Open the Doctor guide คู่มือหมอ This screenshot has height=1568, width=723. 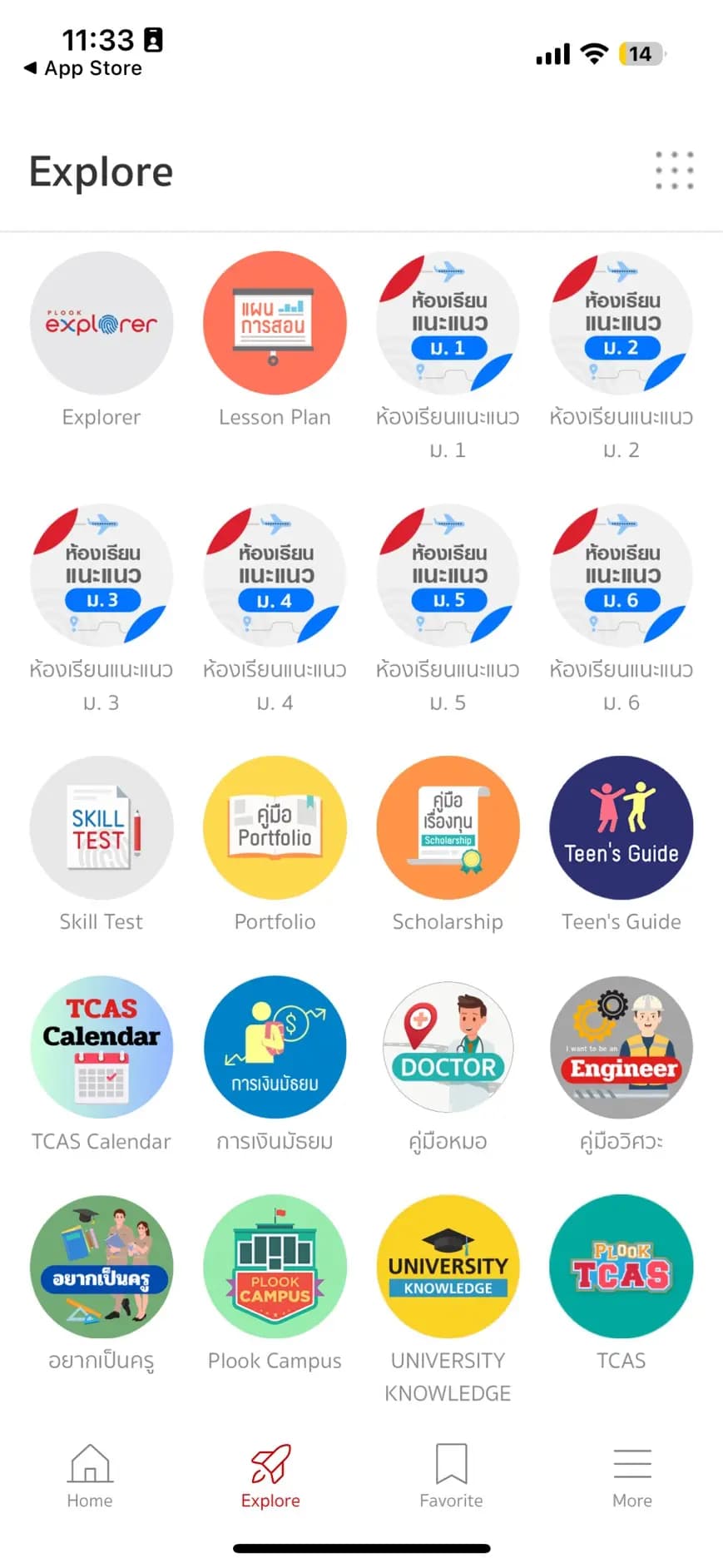tap(448, 1047)
